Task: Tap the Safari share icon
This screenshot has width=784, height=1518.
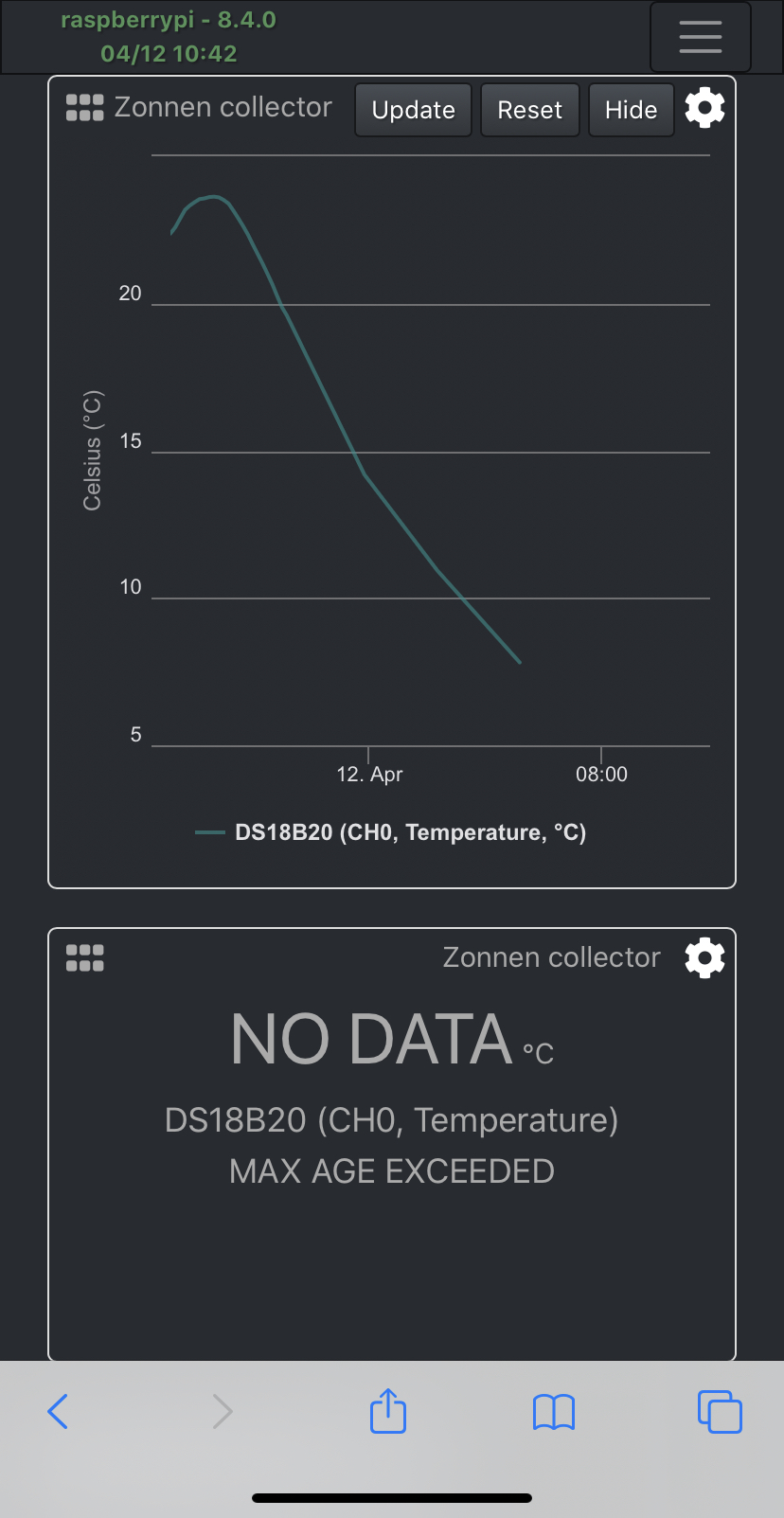Action: pyautogui.click(x=387, y=1411)
